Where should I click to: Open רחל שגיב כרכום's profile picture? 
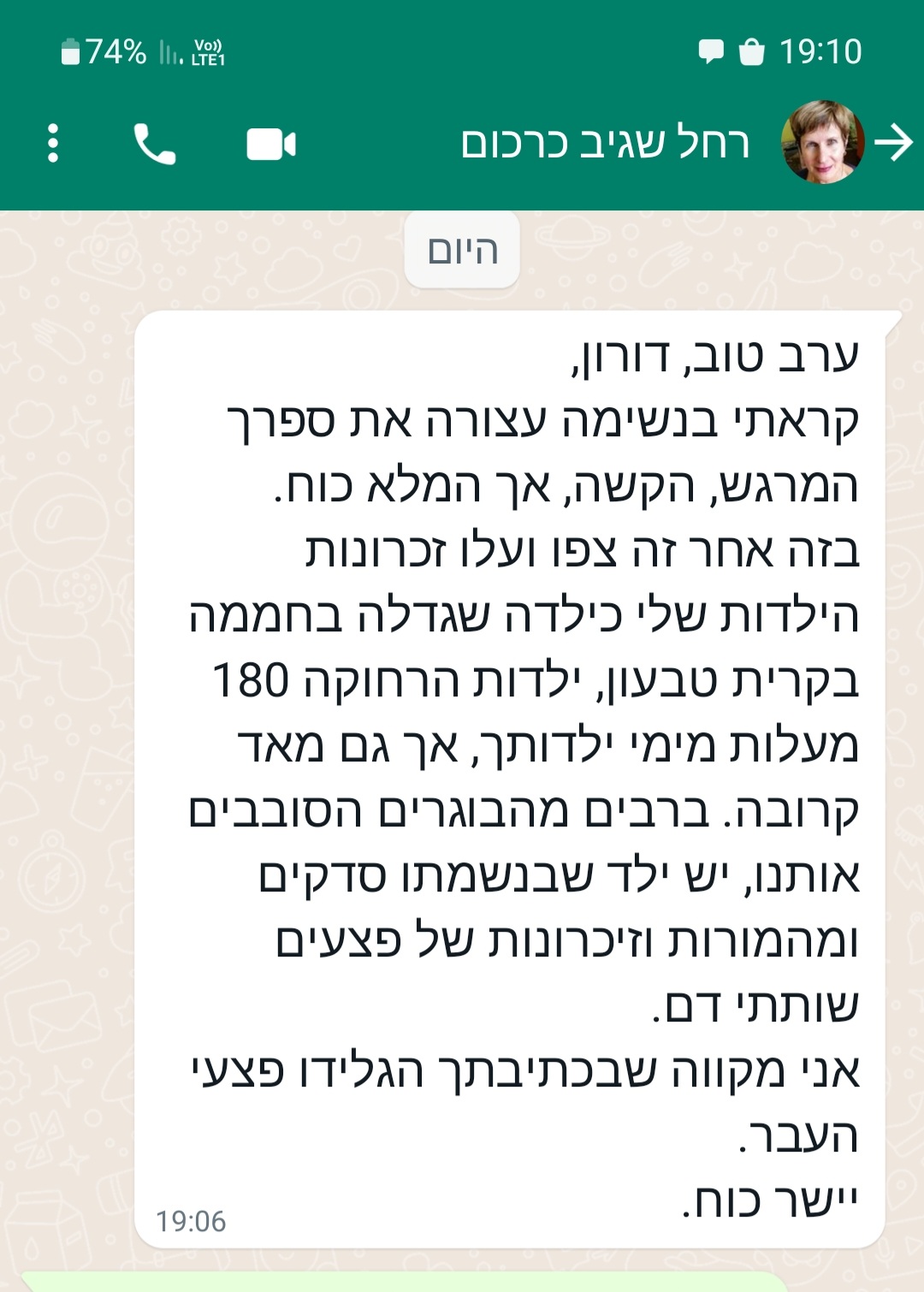coord(822,142)
